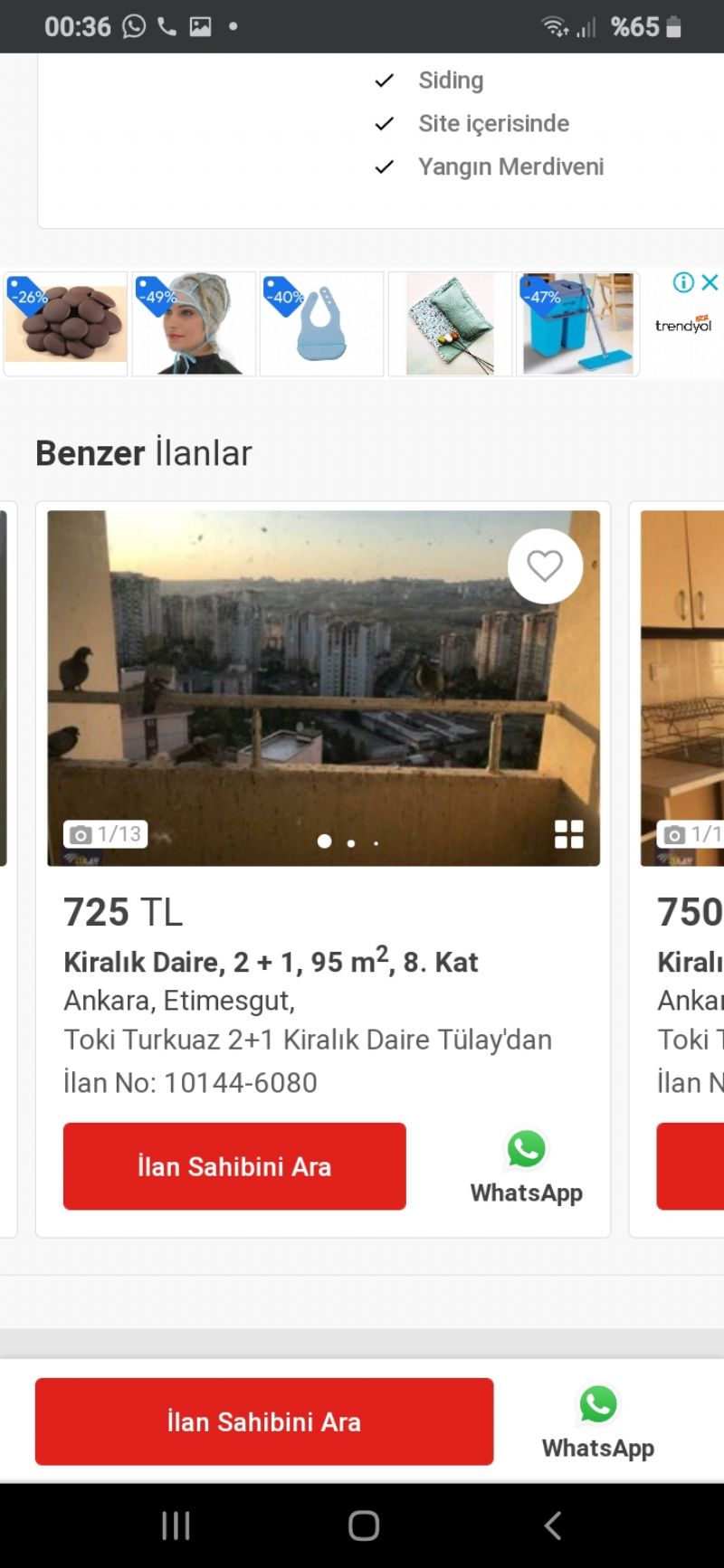The image size is (724, 1568).
Task: Tap the Back button in the navigation bar
Action: tap(553, 1525)
